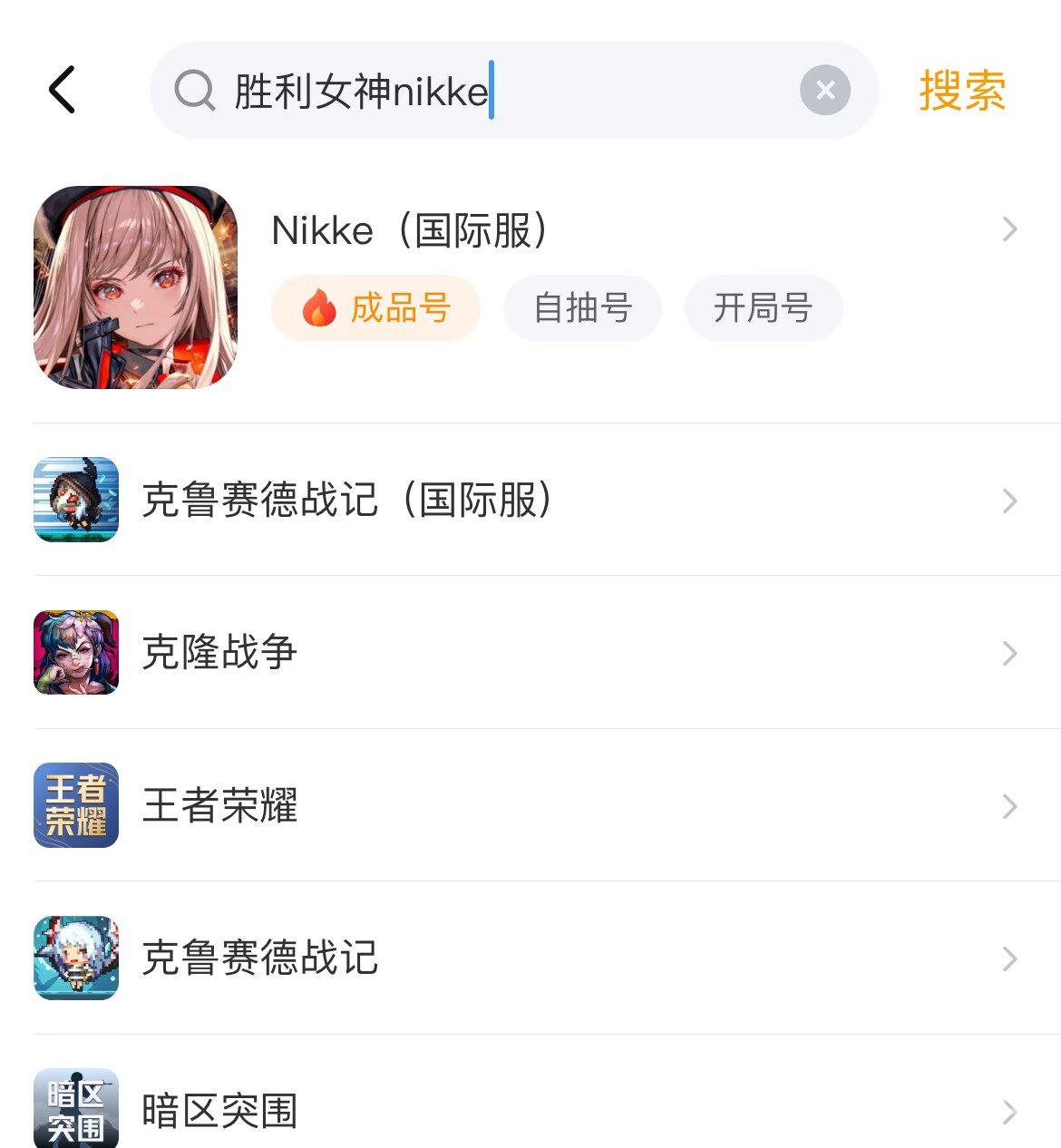Open 克鲁赛德战记（国际服）
This screenshot has height=1148, width=1061.
point(346,500)
